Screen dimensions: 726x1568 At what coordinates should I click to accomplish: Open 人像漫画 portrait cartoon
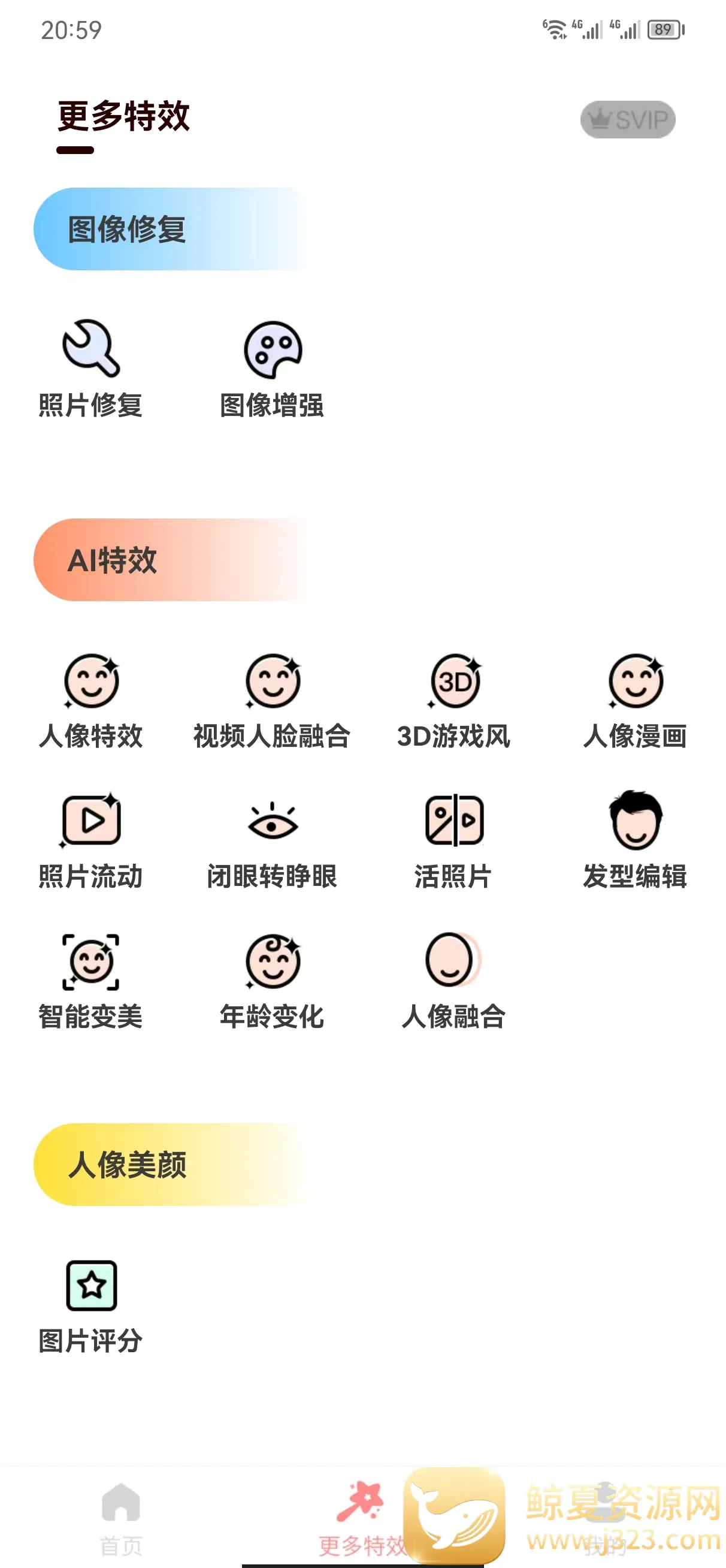click(x=636, y=700)
